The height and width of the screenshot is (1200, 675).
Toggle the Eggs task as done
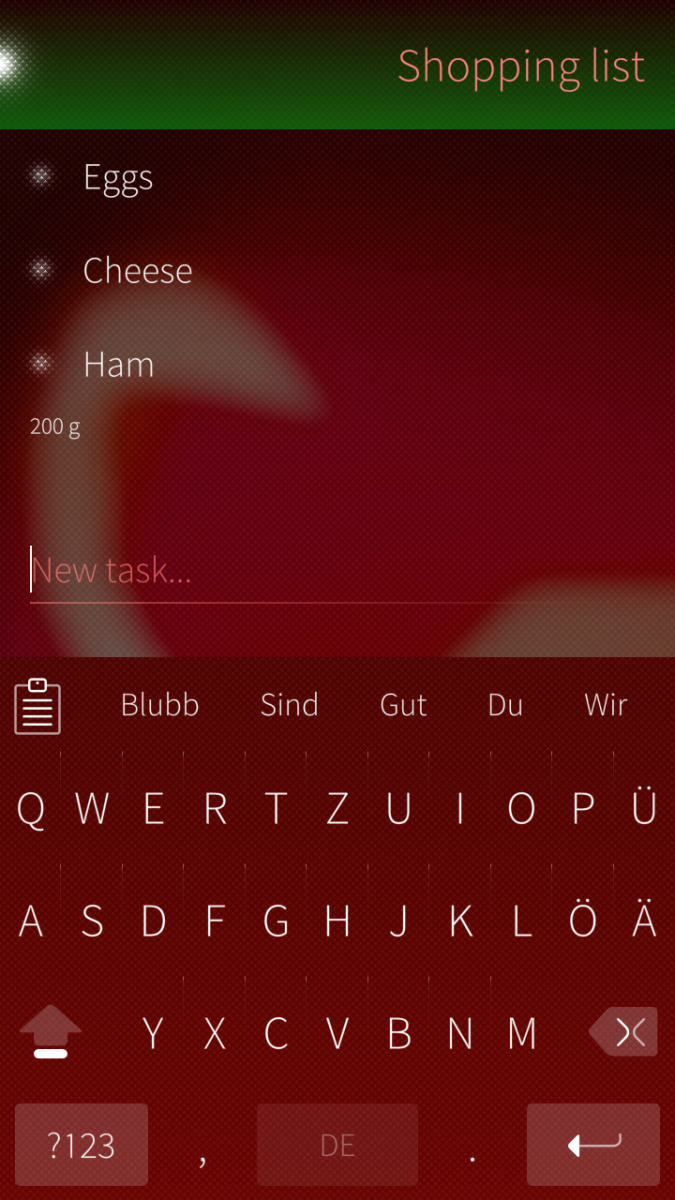coord(41,178)
